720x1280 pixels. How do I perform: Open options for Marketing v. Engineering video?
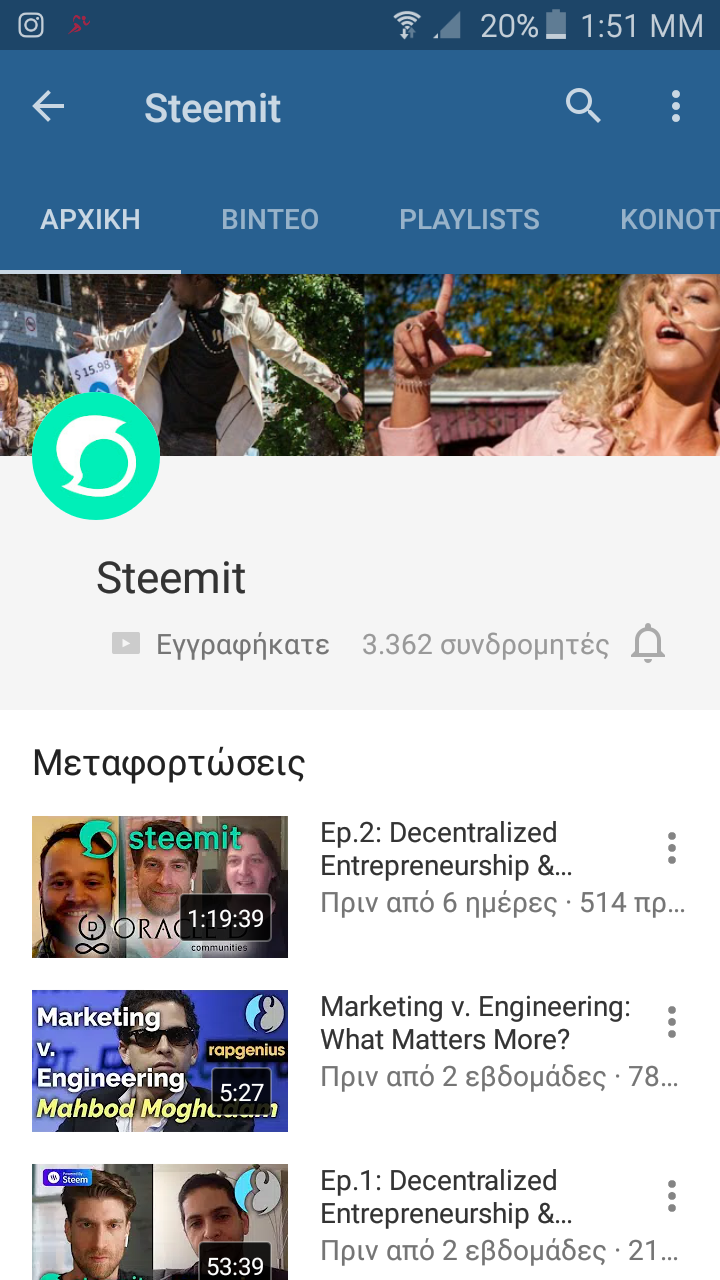pyautogui.click(x=672, y=1022)
